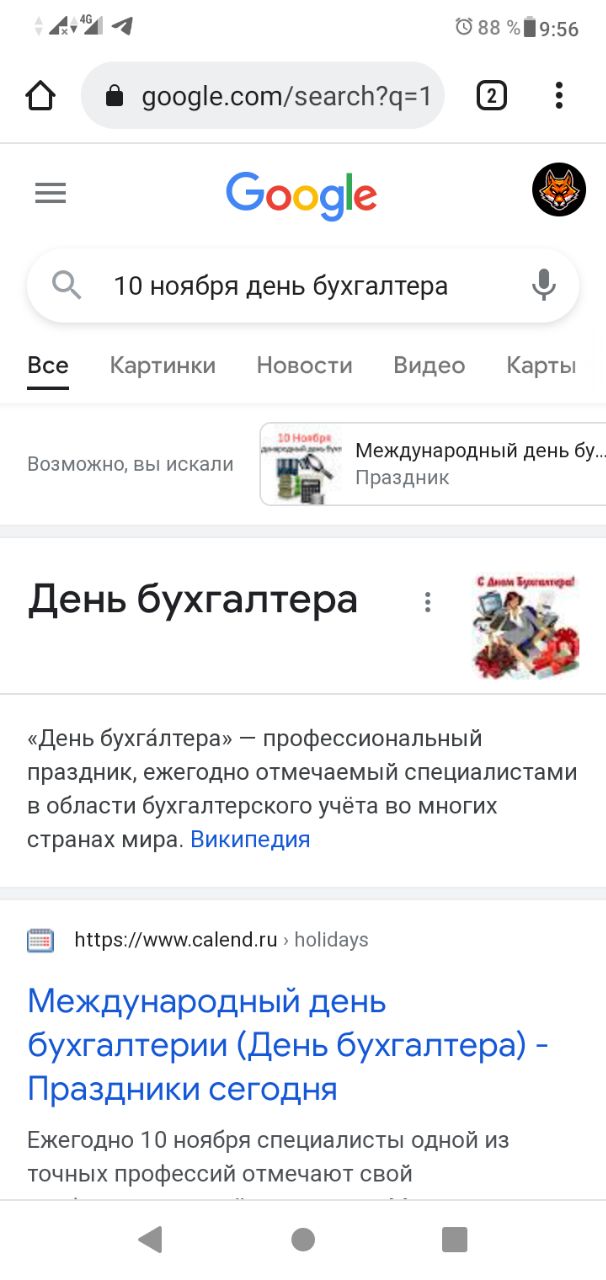The height and width of the screenshot is (1280, 606).
Task: Open recent apps from the navigation bar
Action: pos(454,1240)
